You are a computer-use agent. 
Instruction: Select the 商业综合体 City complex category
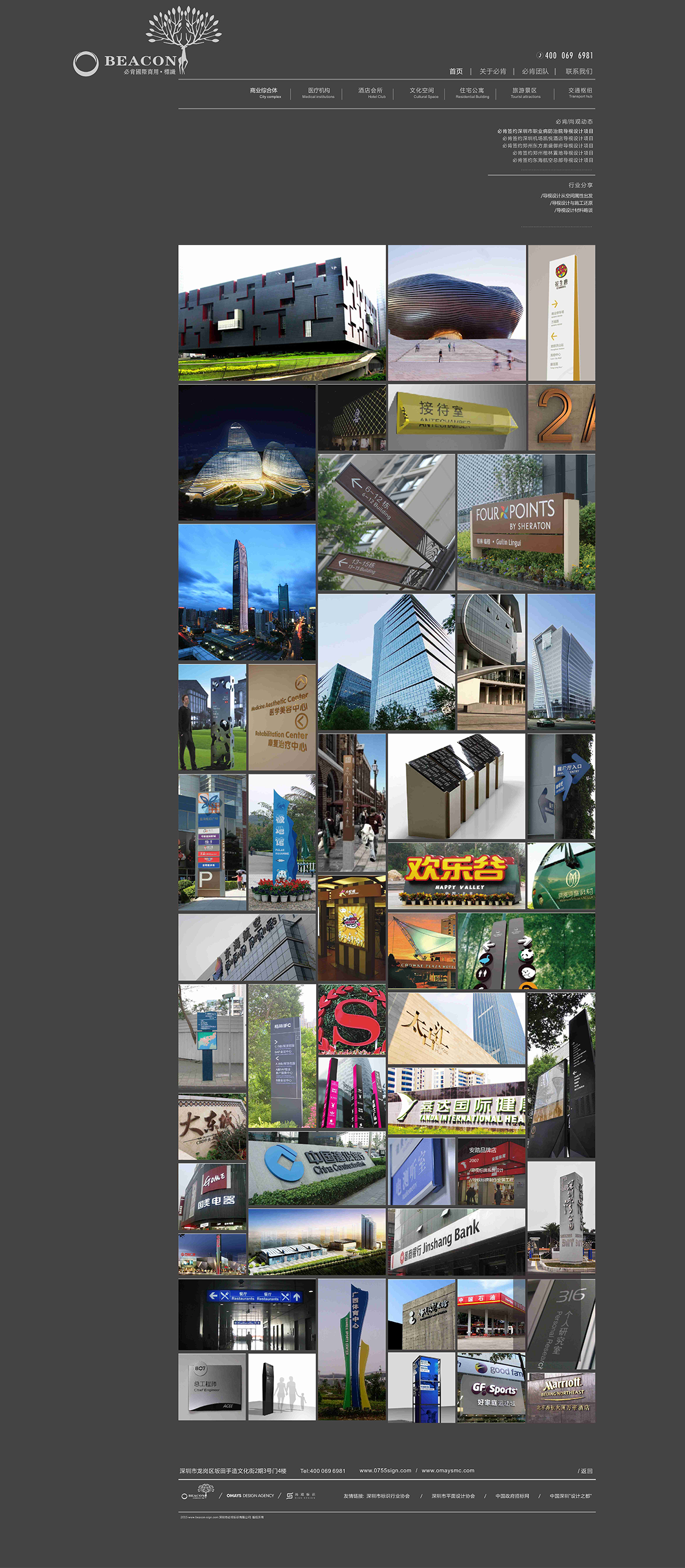coord(265,93)
